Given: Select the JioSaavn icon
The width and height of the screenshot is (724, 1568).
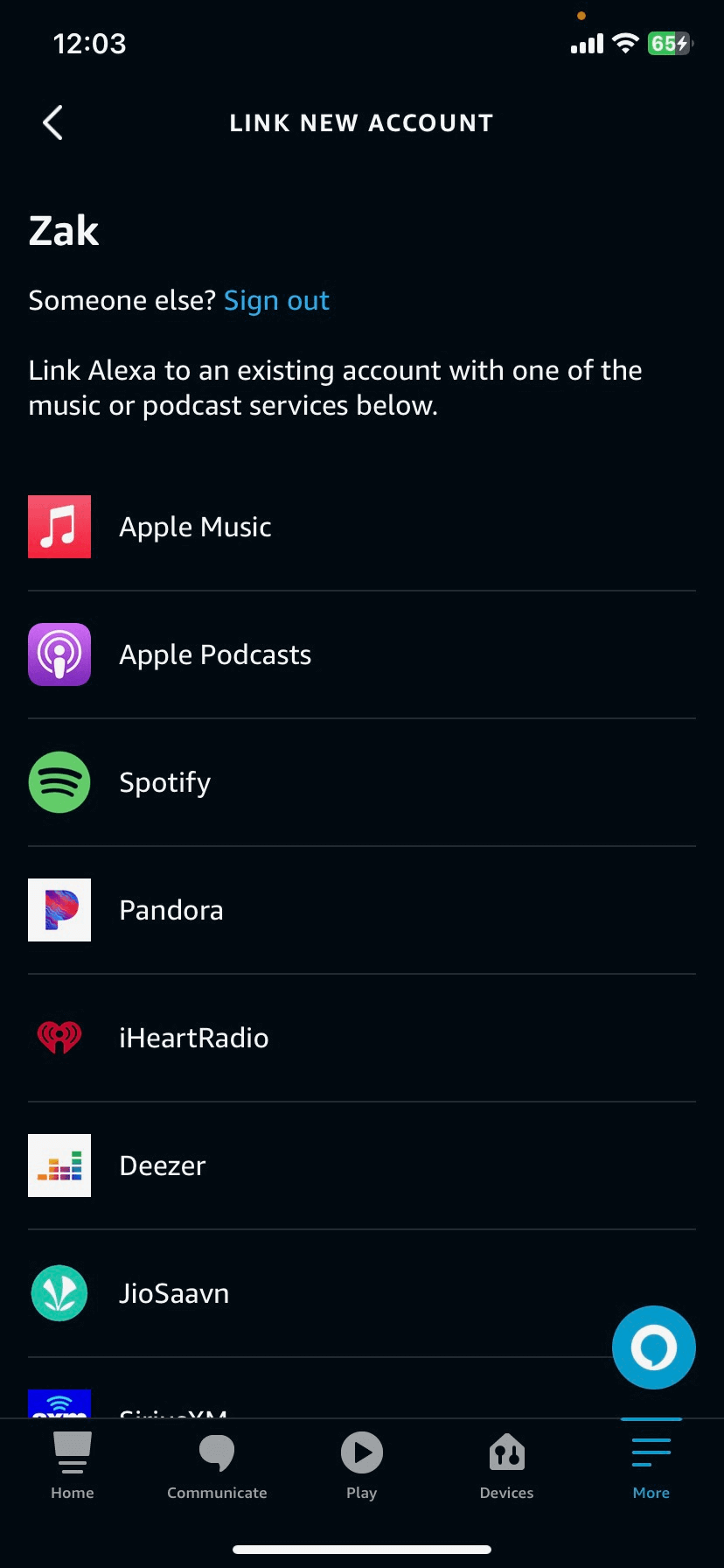Looking at the screenshot, I should coord(59,1293).
